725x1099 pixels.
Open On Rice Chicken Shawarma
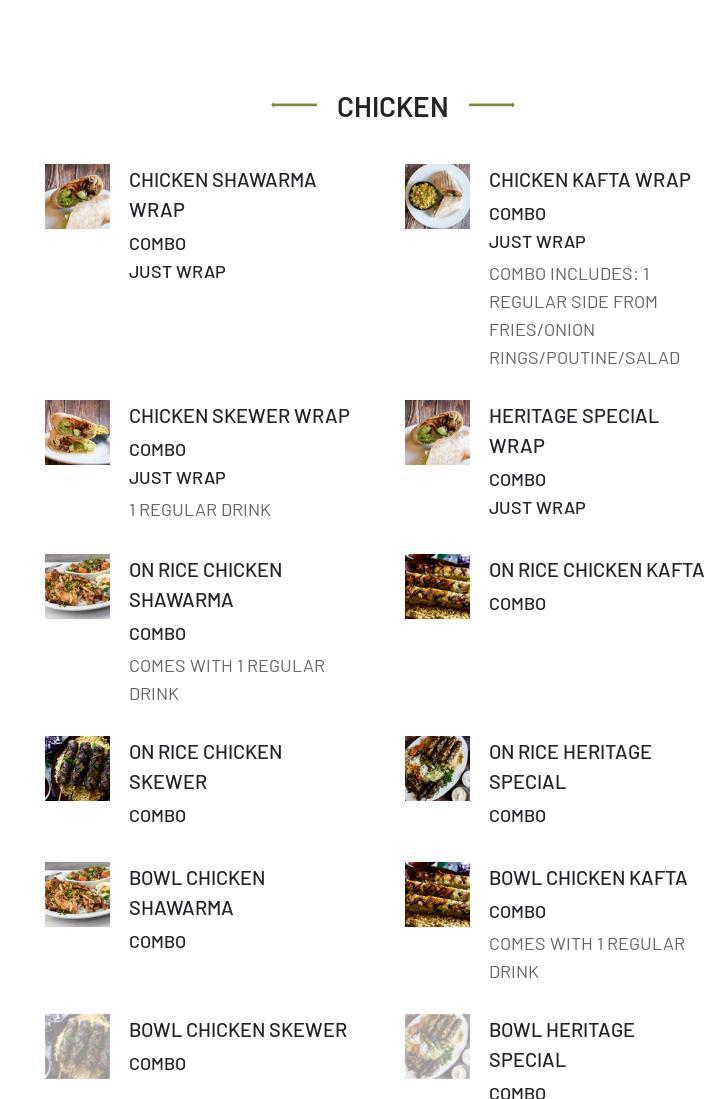click(x=205, y=584)
